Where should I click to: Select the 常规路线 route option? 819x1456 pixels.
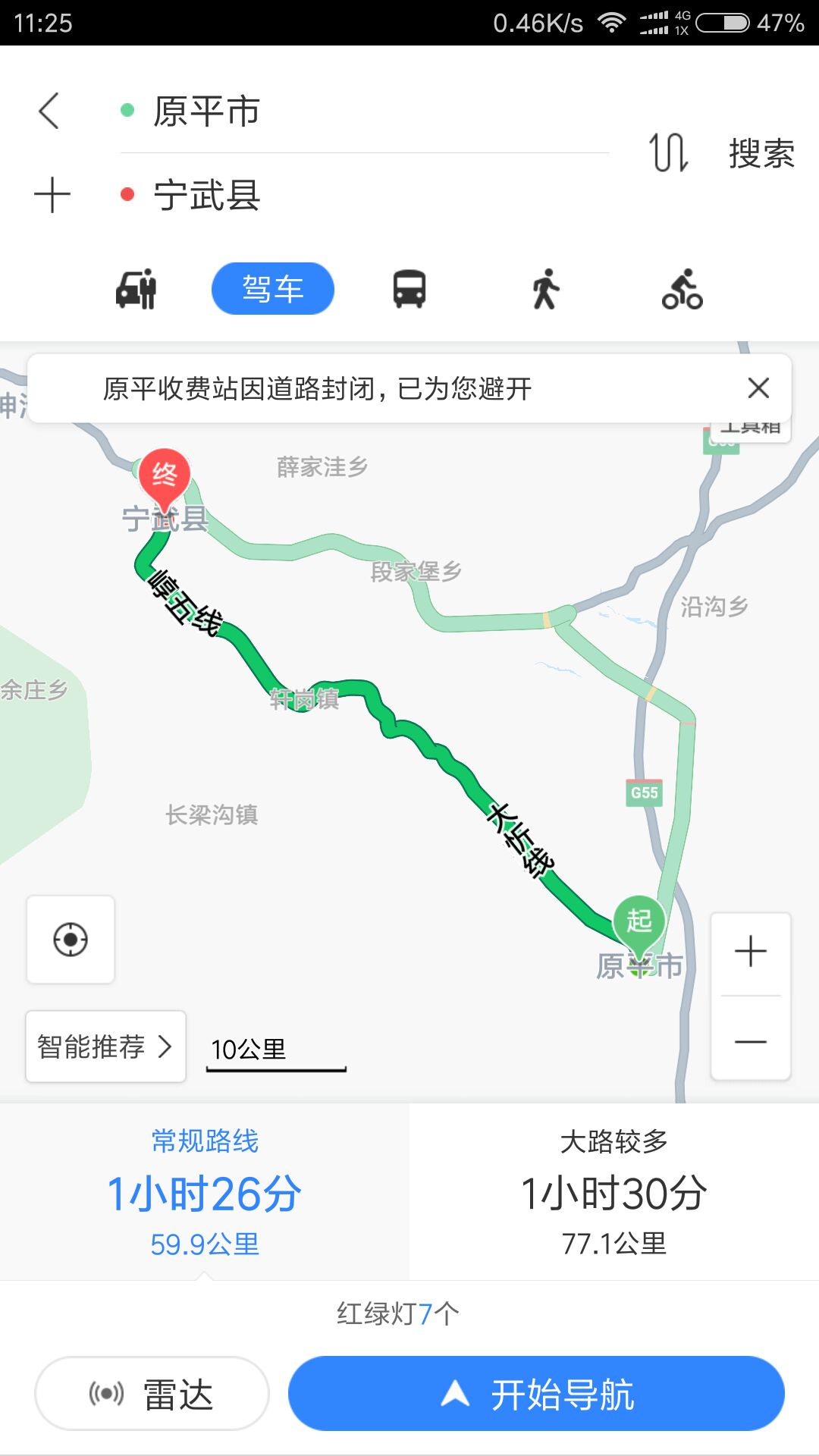(x=205, y=1191)
